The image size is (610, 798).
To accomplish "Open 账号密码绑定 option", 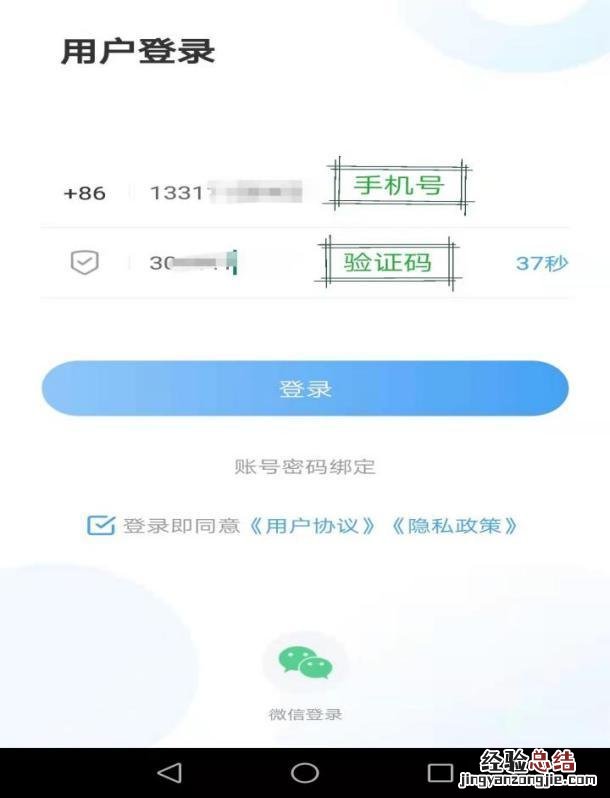I will point(305,467).
